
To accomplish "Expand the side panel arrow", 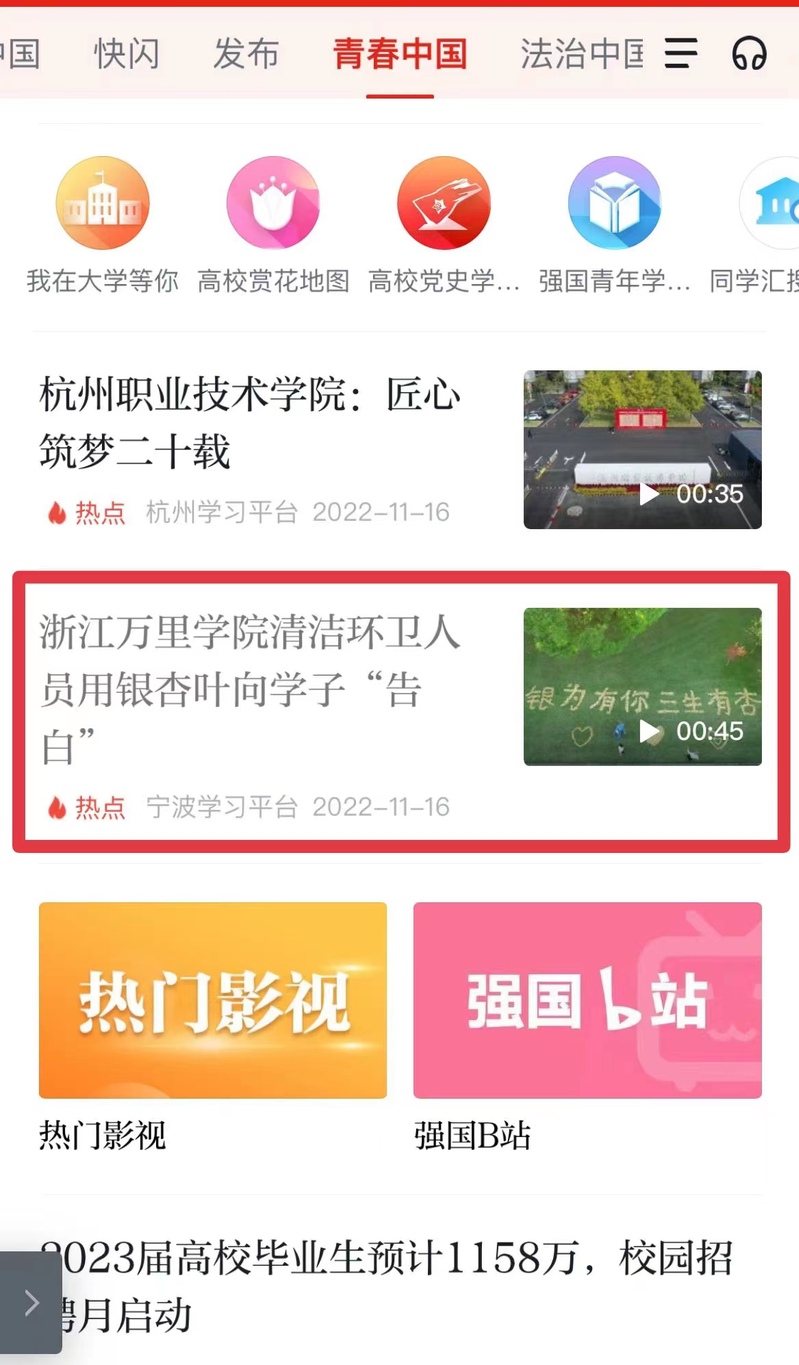I will point(30,1303).
